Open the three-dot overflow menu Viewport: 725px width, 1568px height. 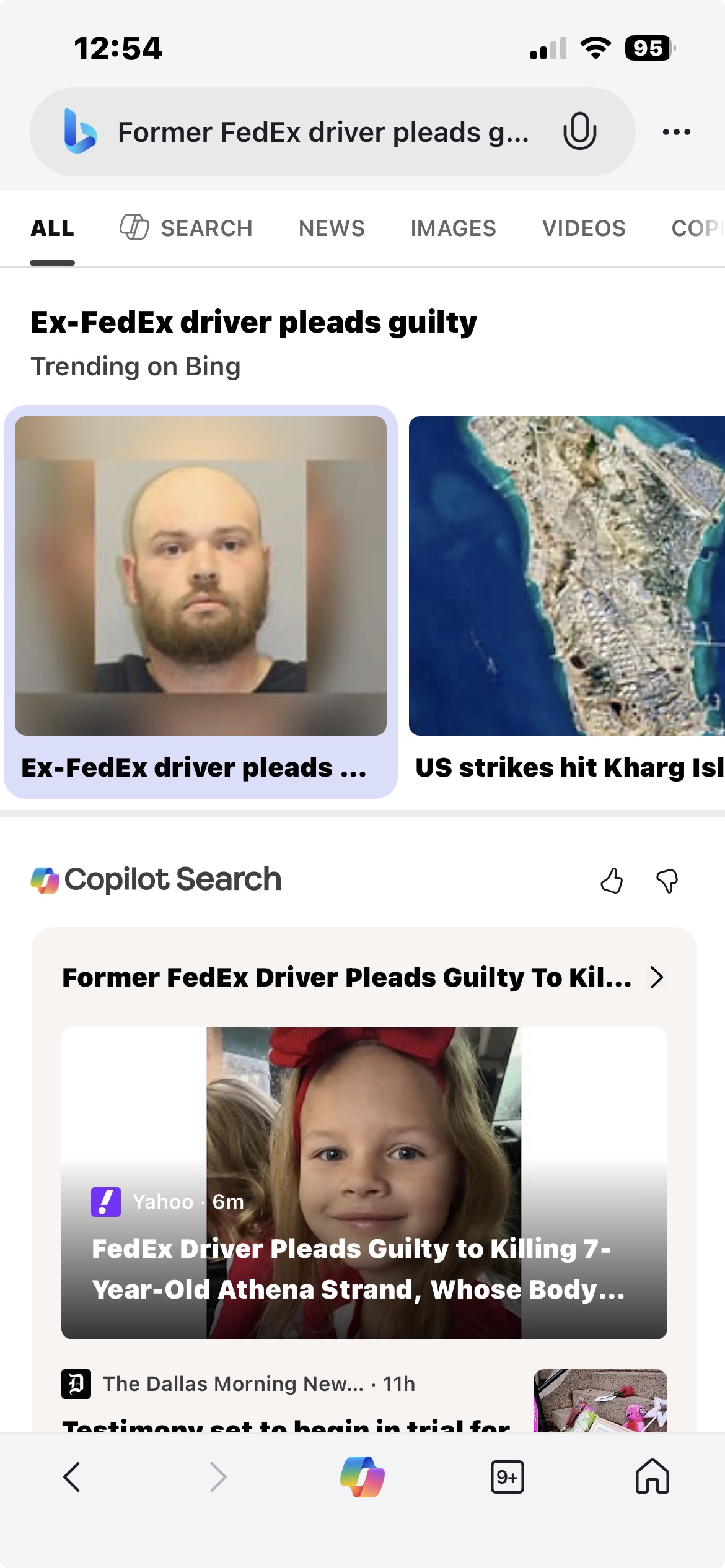click(676, 132)
